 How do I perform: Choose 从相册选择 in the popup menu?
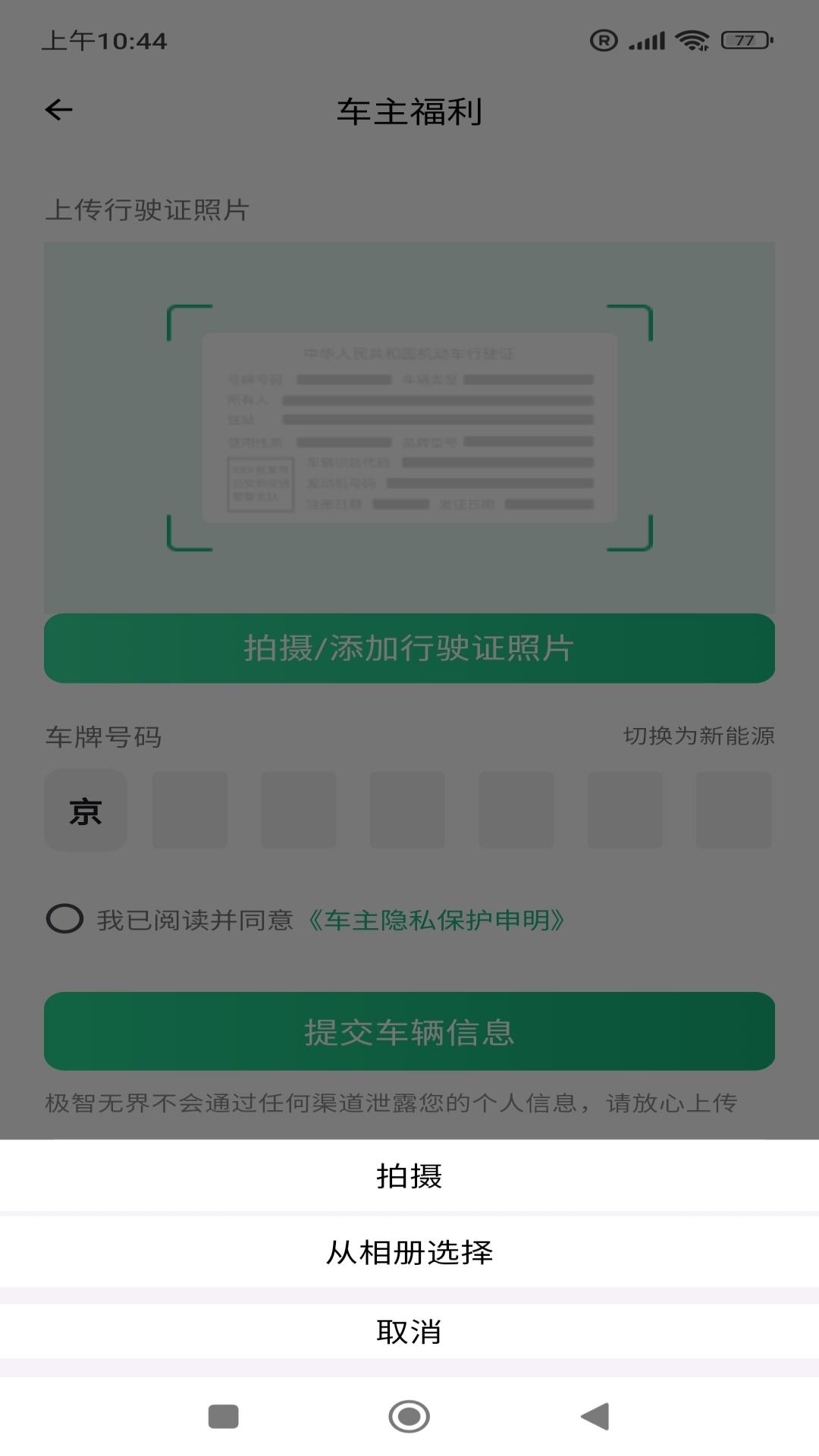coord(409,1253)
